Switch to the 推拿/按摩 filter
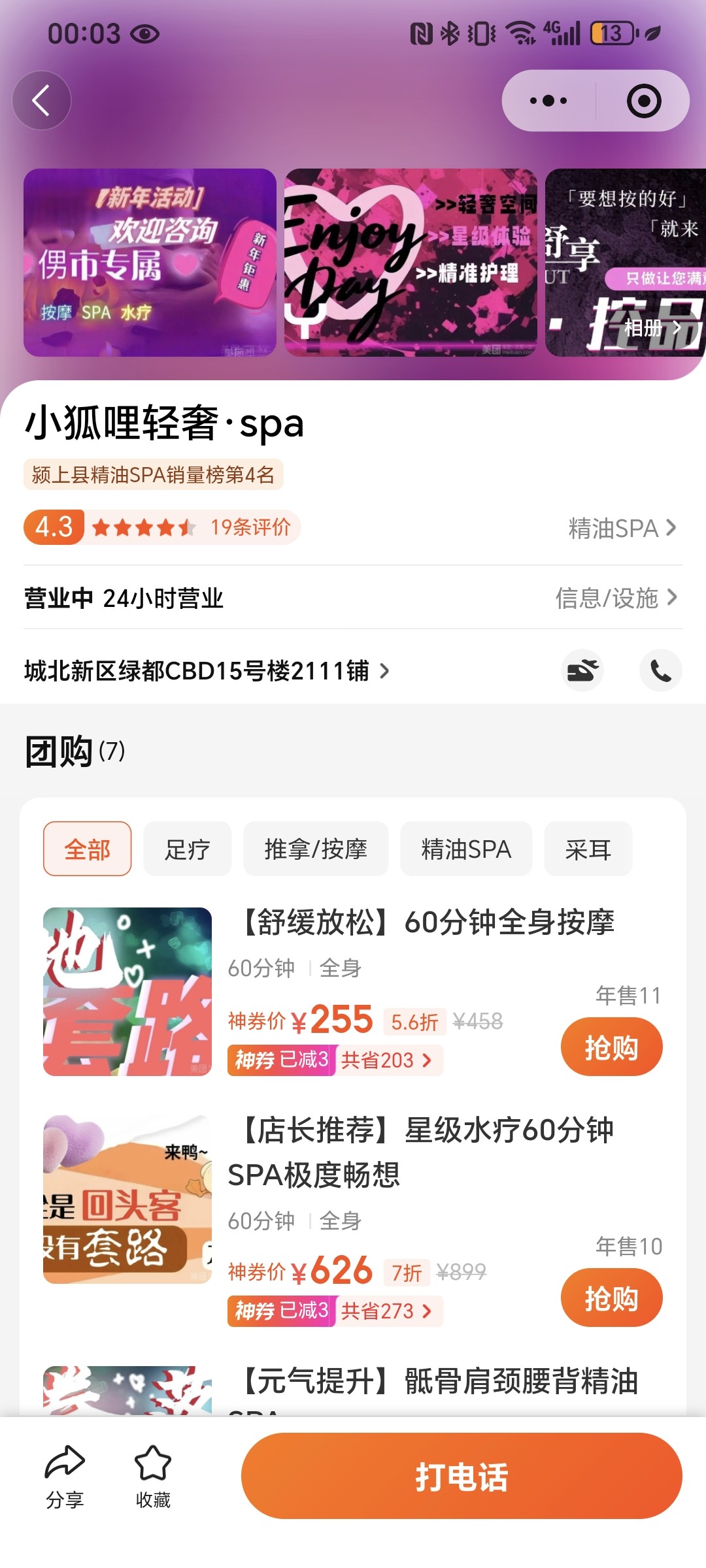The image size is (706, 1568). 316,849
